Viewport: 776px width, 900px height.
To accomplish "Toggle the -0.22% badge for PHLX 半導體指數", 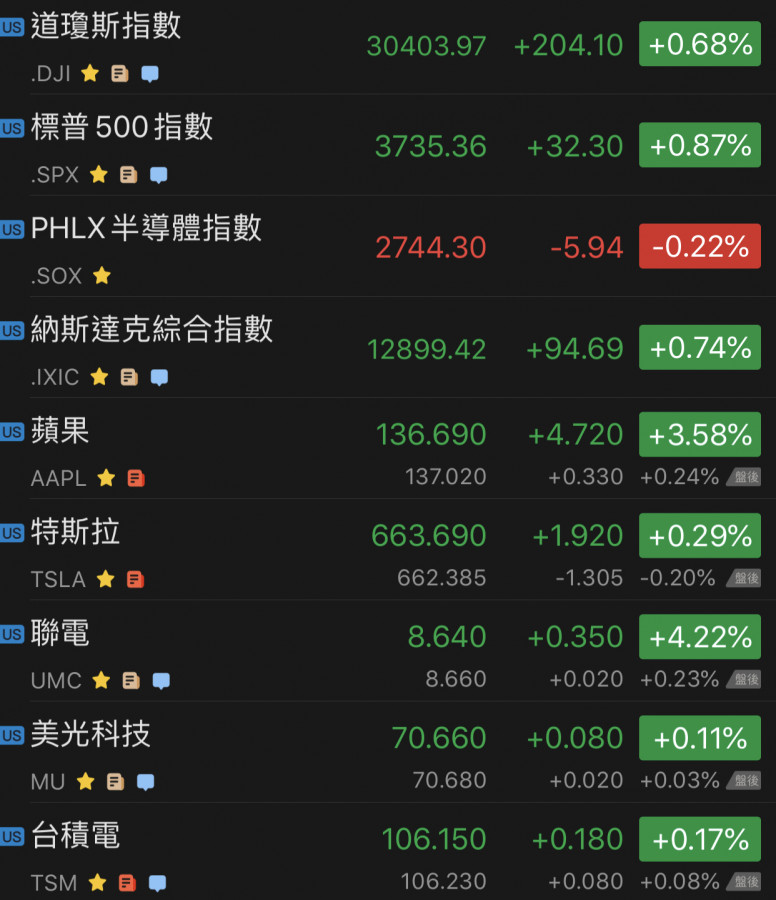I will pyautogui.click(x=700, y=247).
